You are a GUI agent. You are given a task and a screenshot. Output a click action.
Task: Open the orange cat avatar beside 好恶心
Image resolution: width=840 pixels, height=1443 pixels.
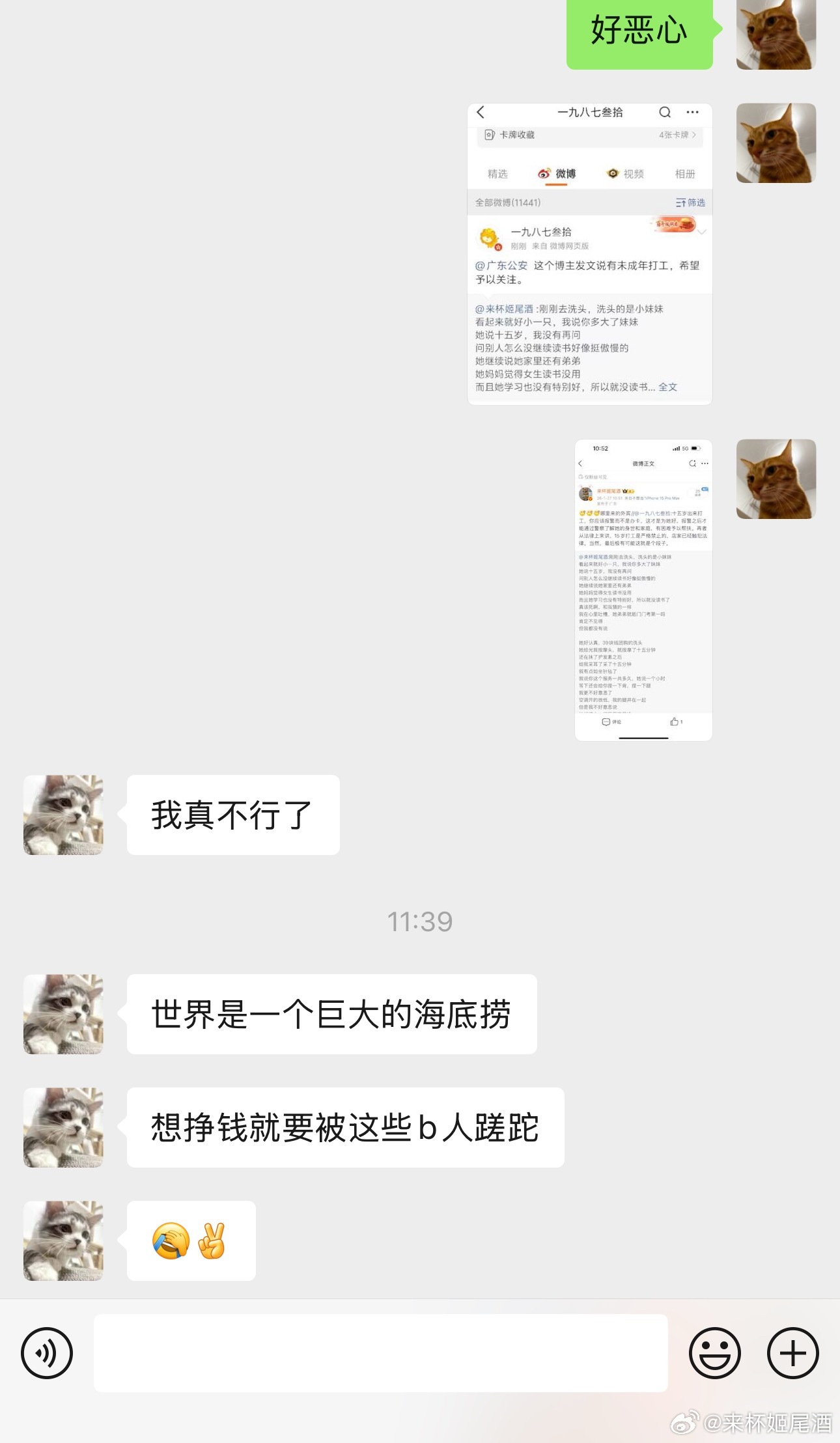776,34
